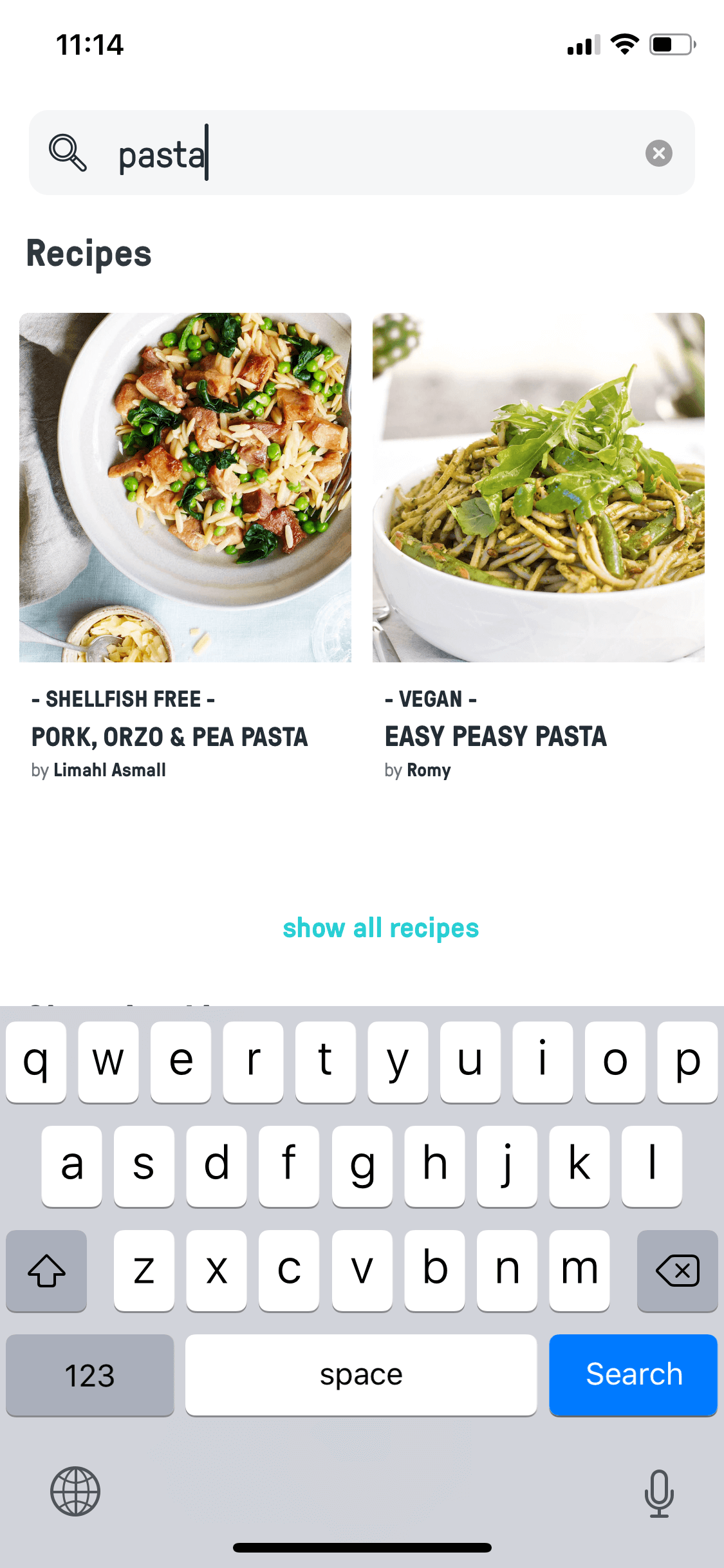Tap the search field containing pasta

click(x=362, y=153)
